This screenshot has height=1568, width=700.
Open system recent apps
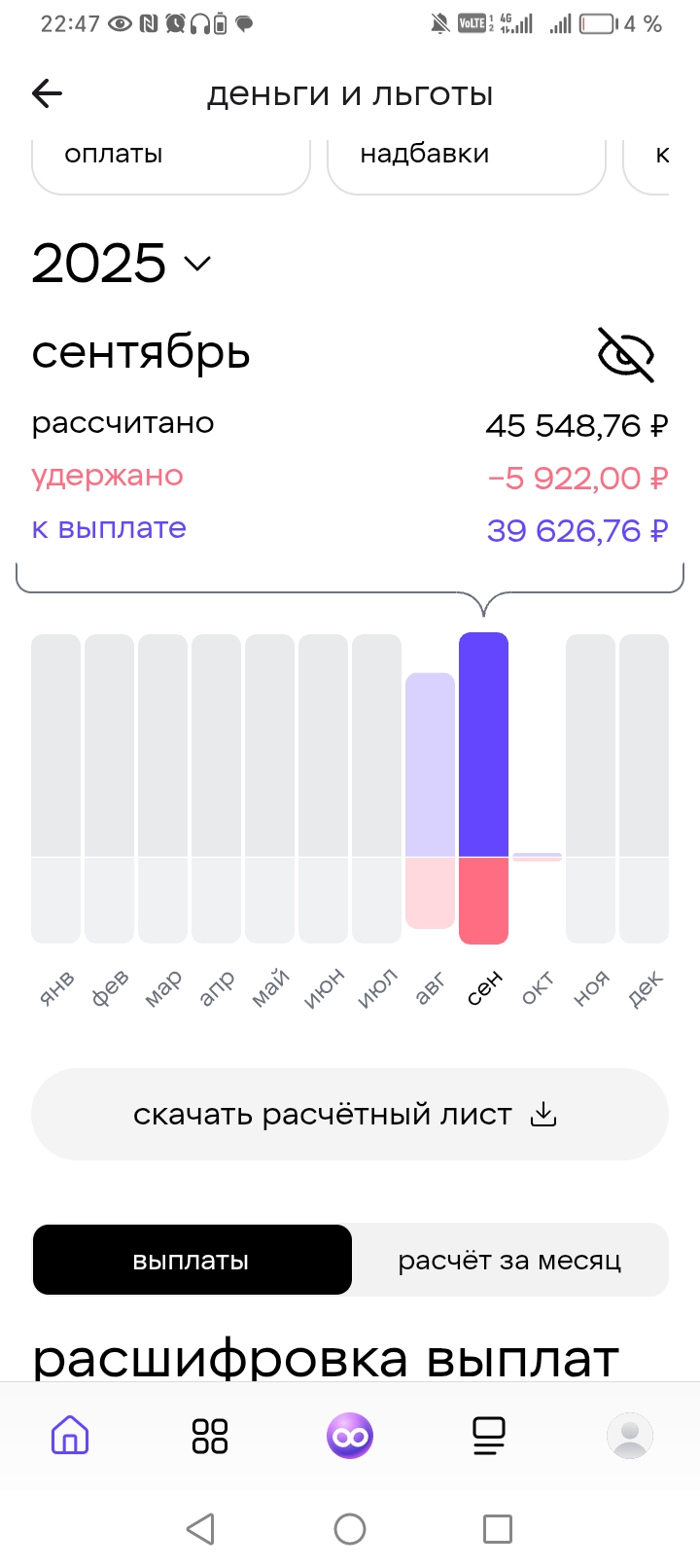coord(498,1529)
